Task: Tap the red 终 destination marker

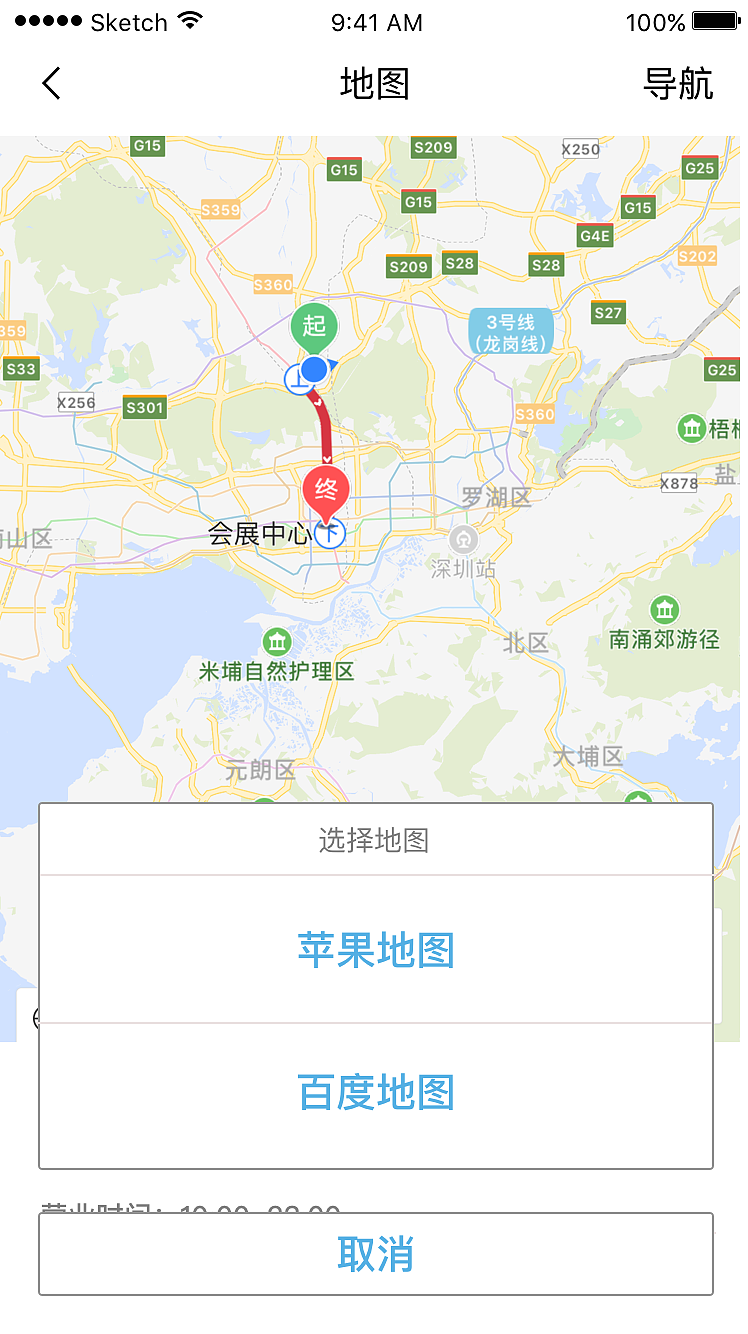Action: (327, 489)
